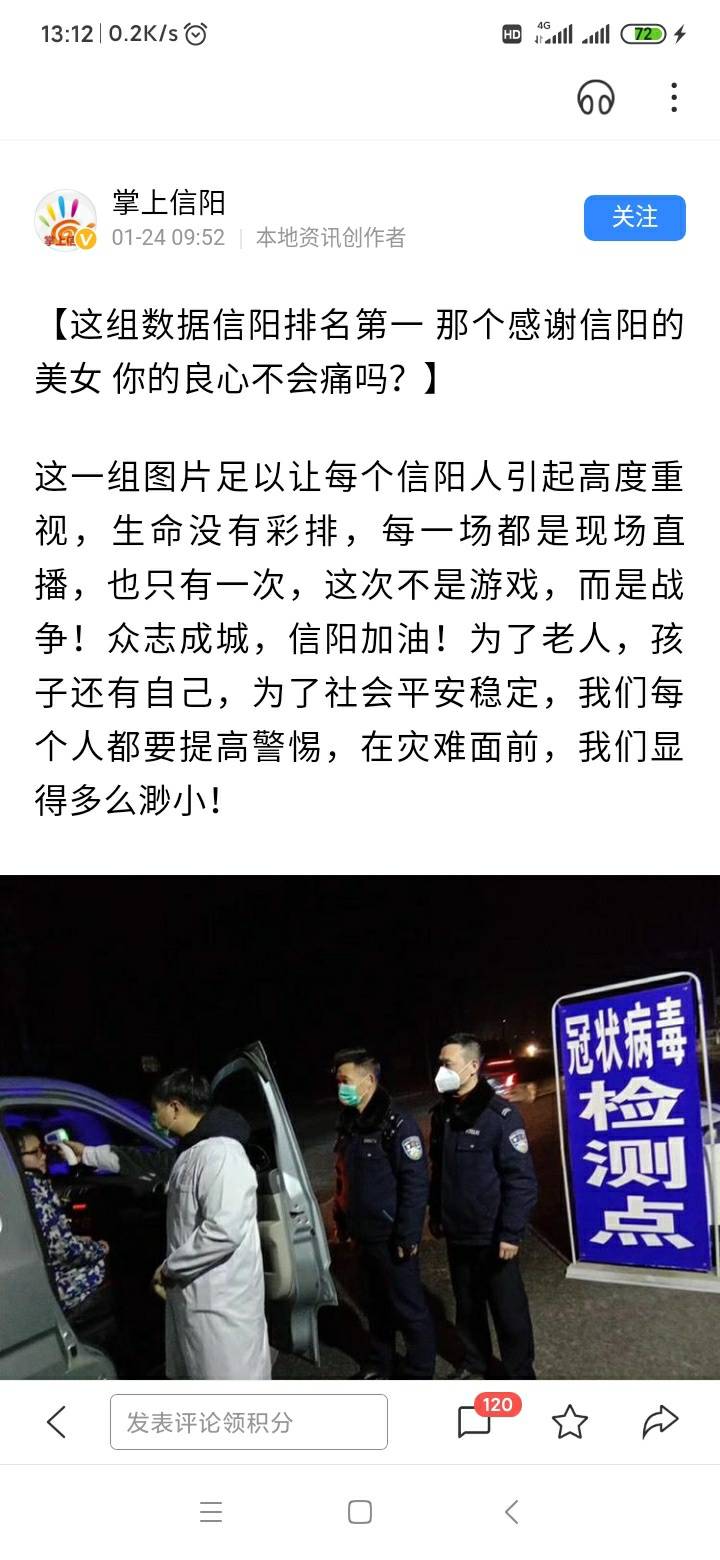Screen dimensions: 720x1560
Task: Go to the home screen
Action: [x=360, y=1512]
